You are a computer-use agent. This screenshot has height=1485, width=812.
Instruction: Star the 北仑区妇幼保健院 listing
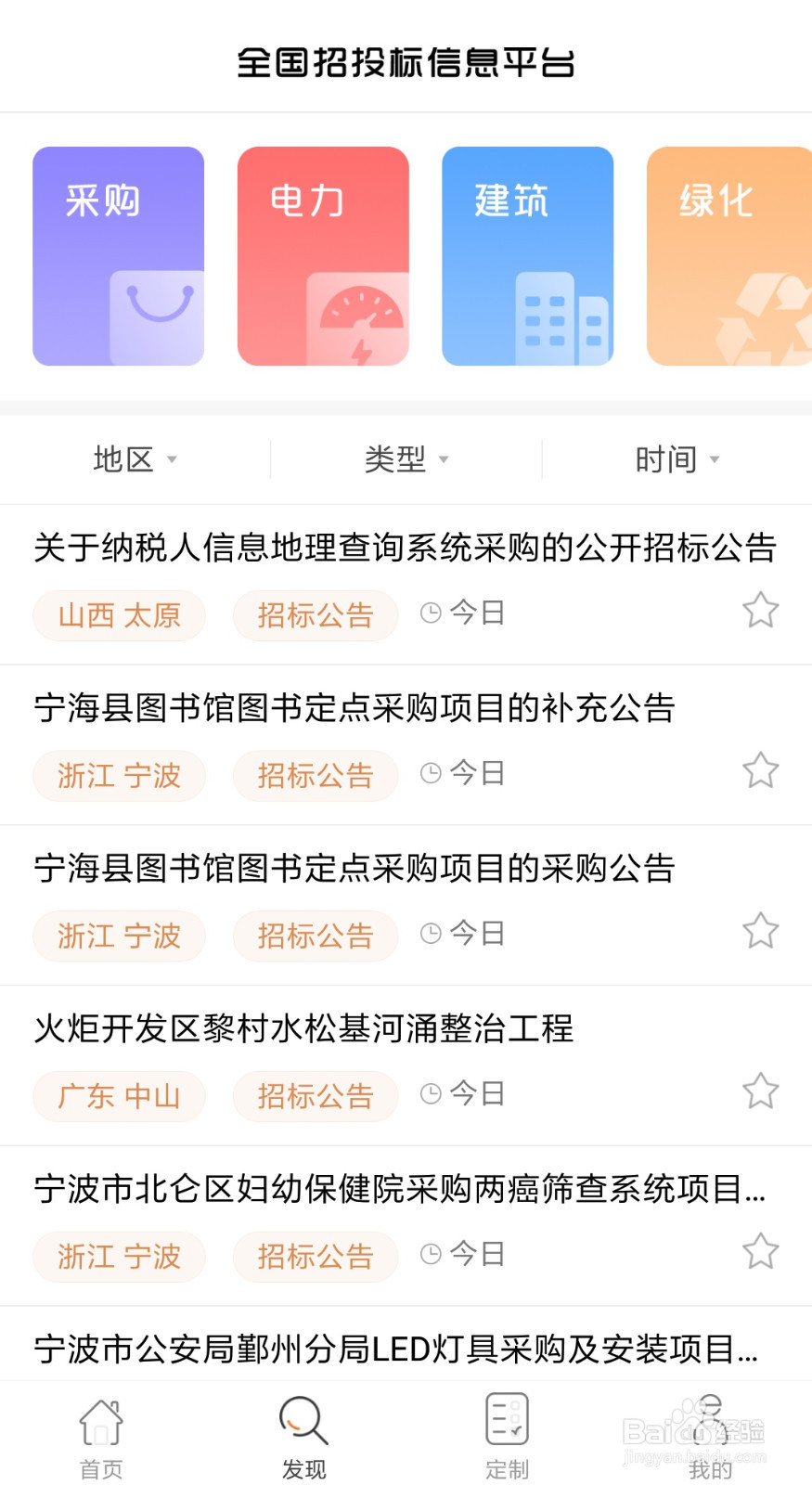[x=760, y=1252]
